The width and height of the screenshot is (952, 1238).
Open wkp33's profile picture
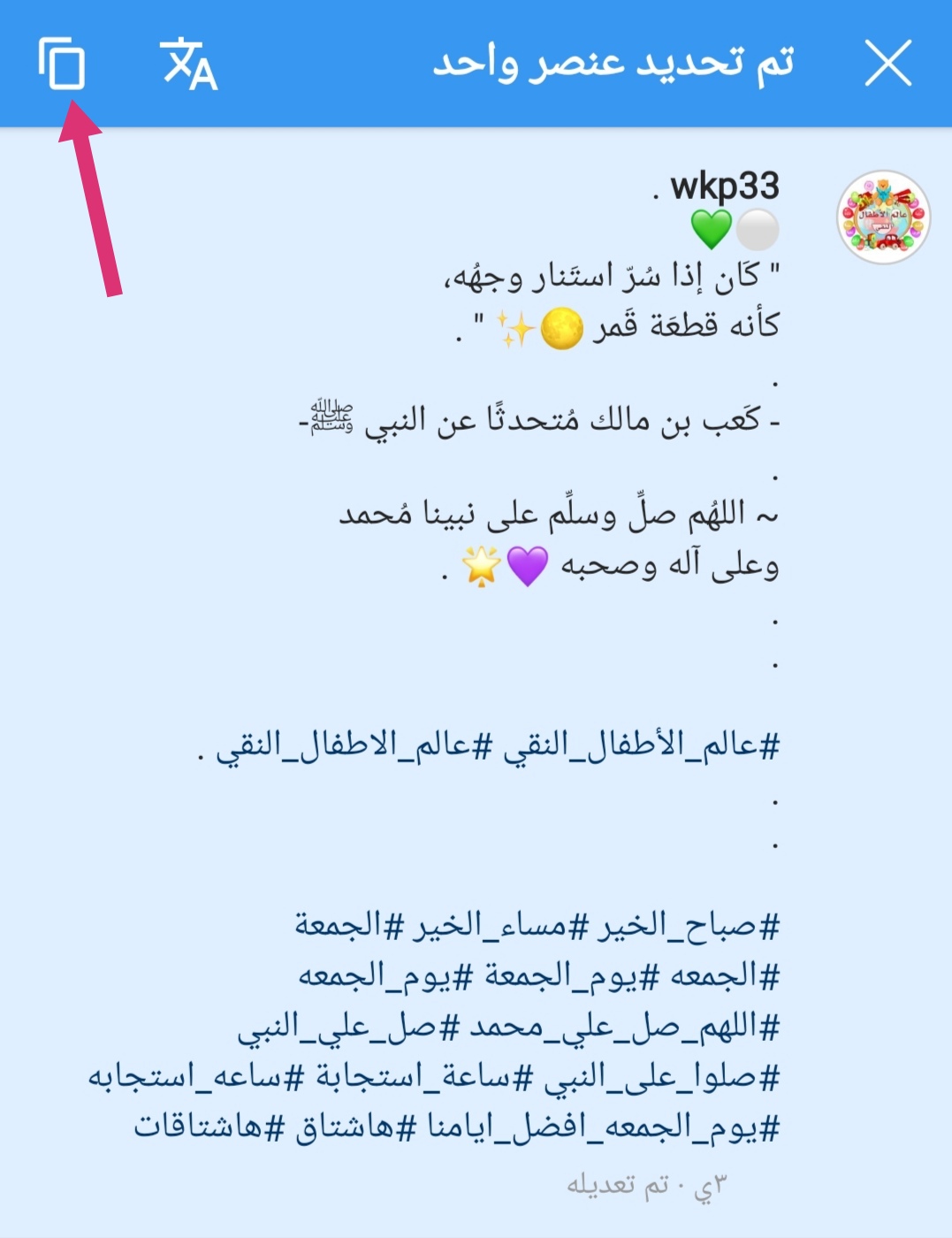coord(883,218)
